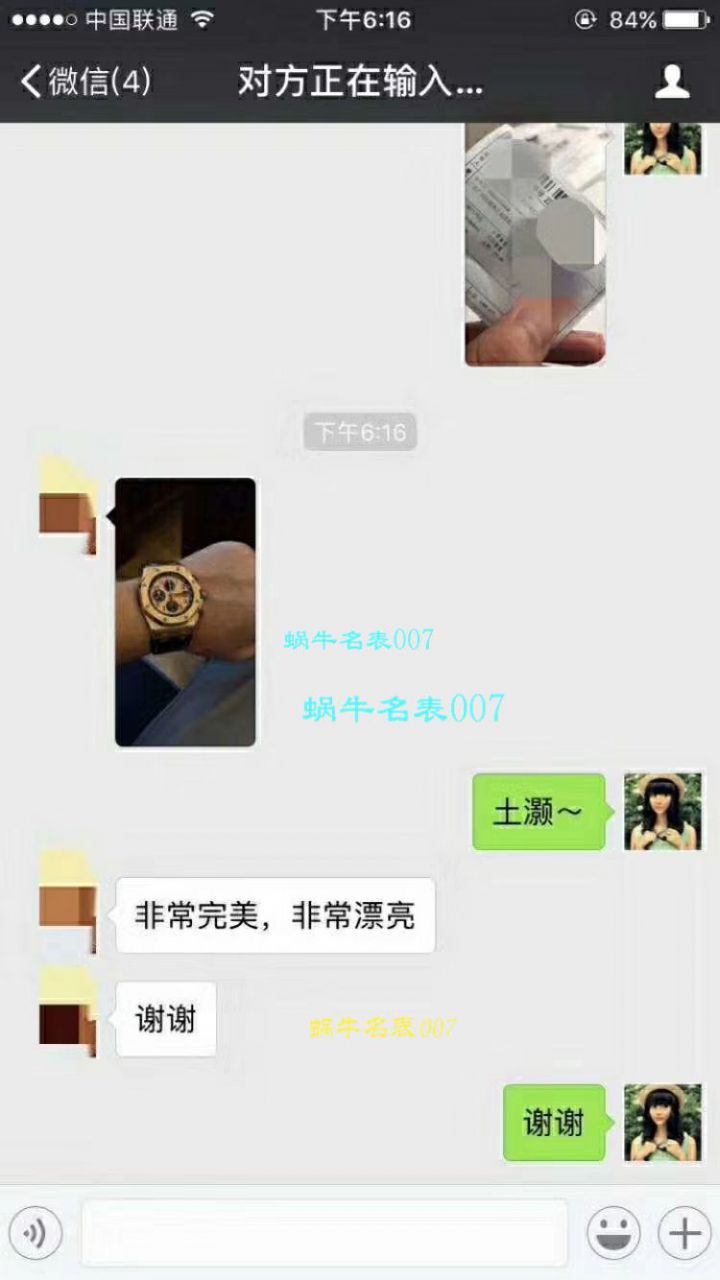Switch to voice message input mode

point(36,1233)
